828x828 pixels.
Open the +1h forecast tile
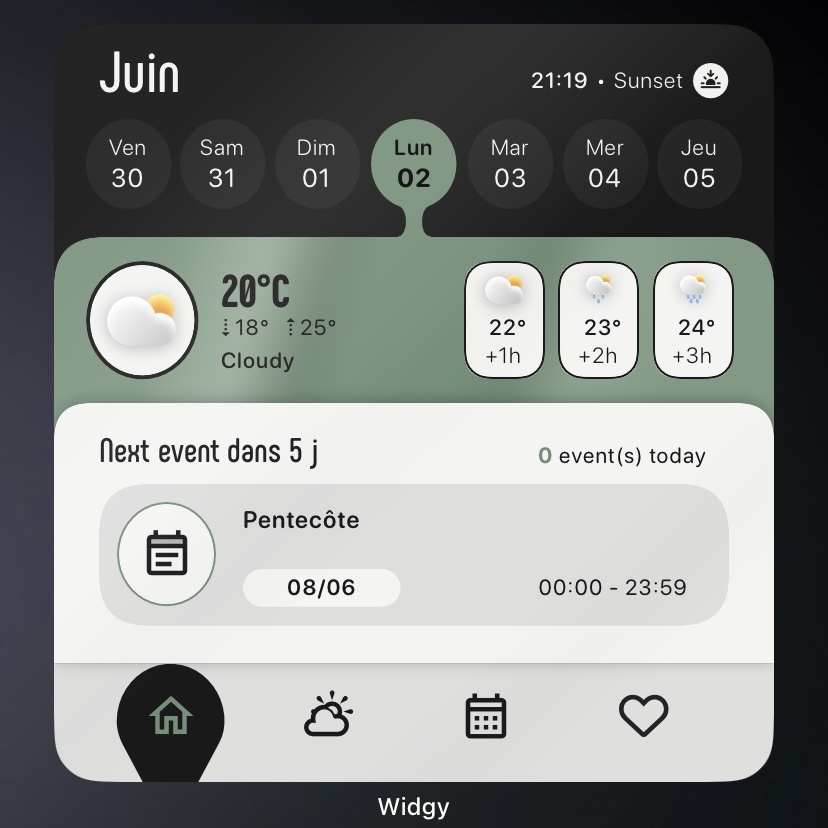tap(504, 320)
